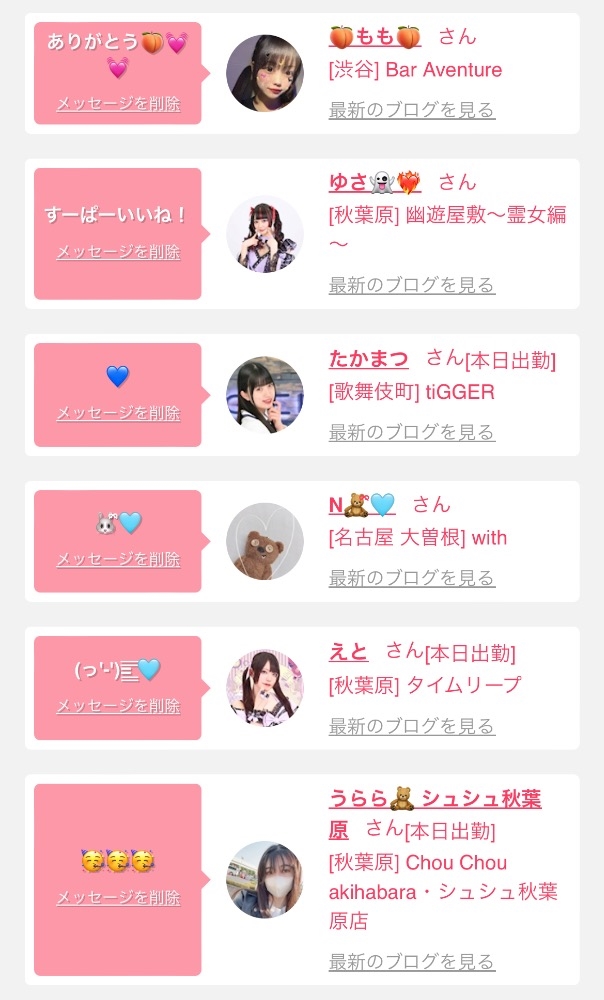Delete the すーぱーいいね！ message
Image resolution: width=604 pixels, height=1000 pixels.
pos(119,252)
